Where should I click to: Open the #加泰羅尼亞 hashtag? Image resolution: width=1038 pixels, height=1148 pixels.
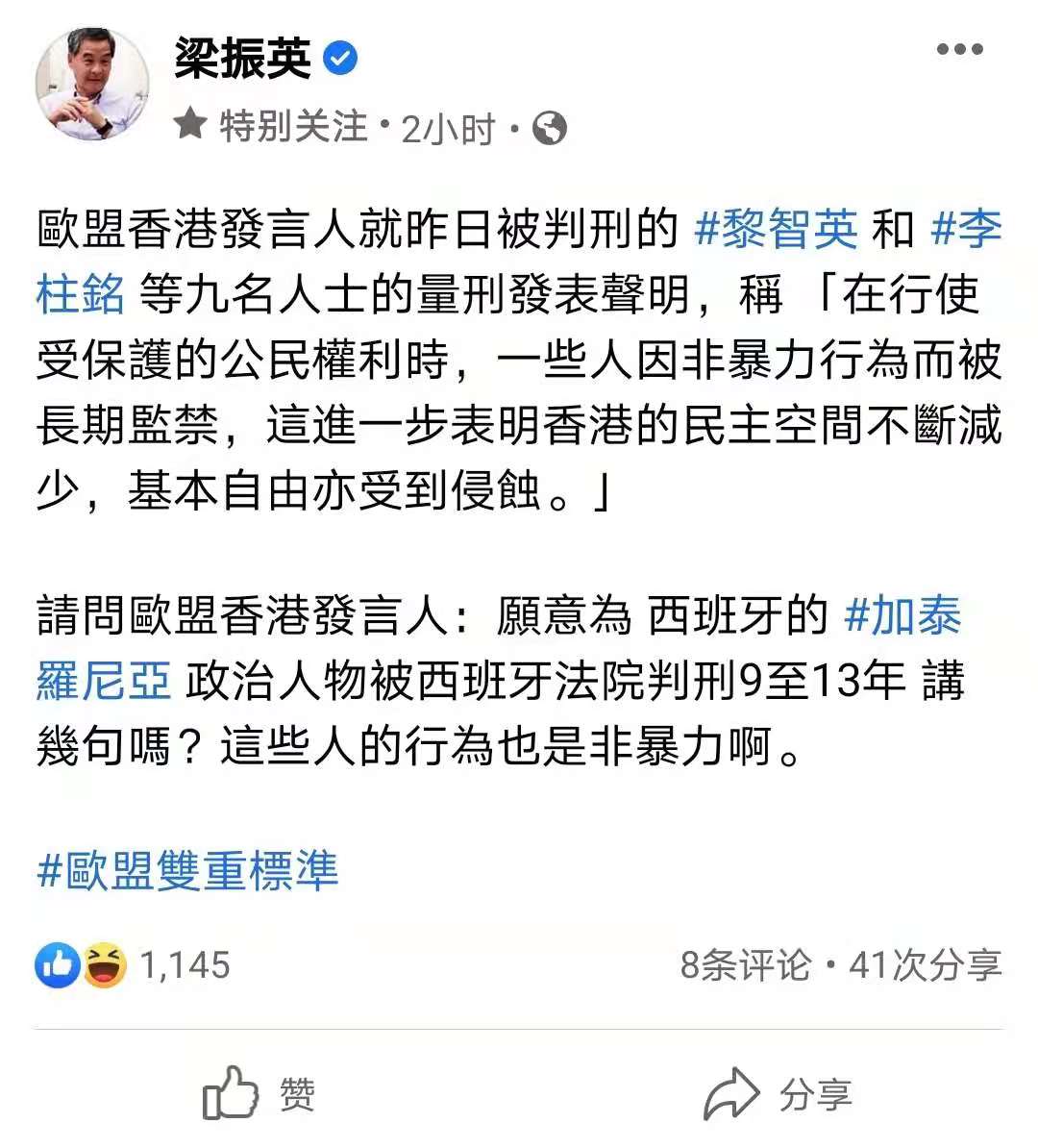(902, 616)
